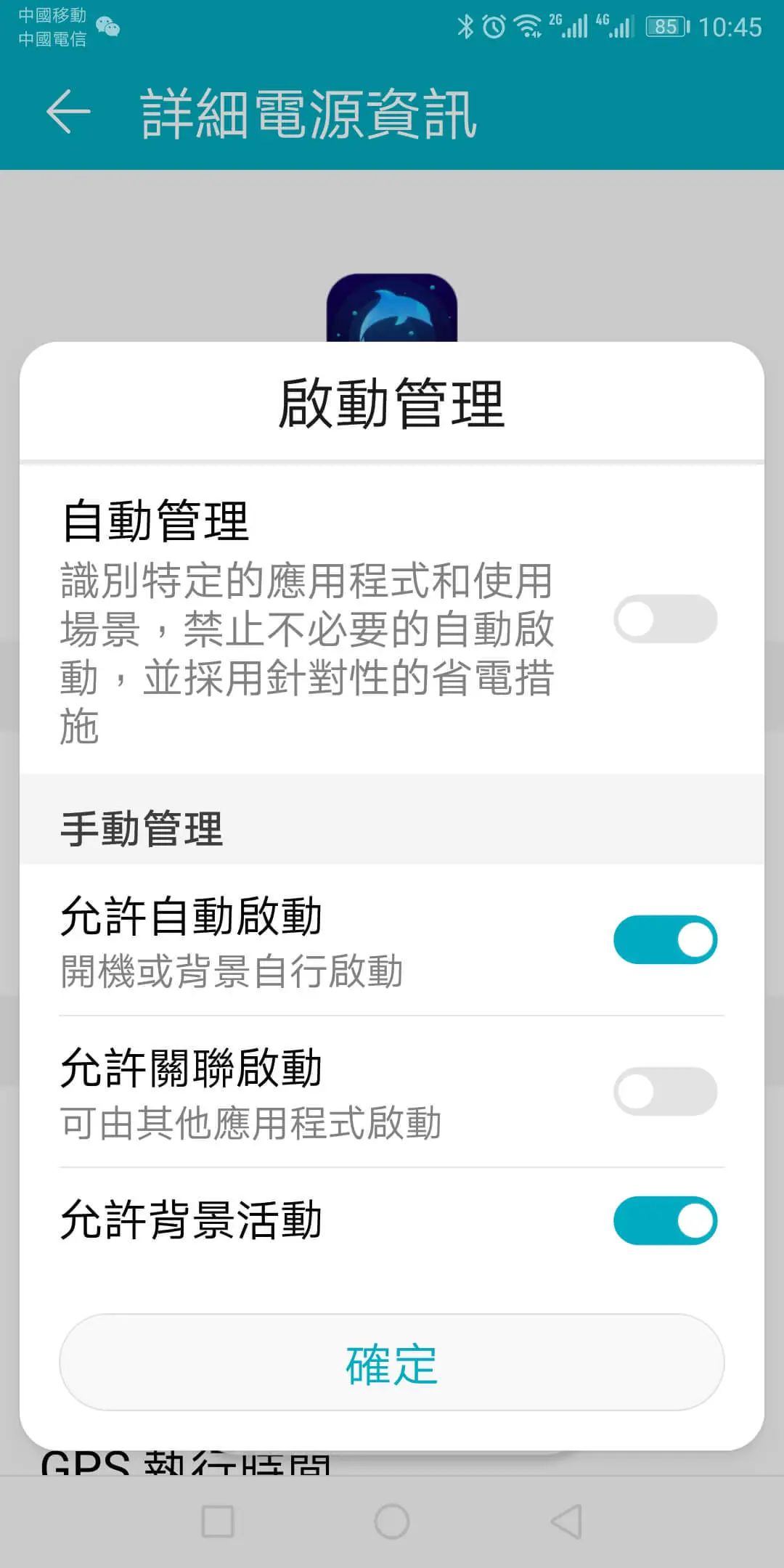Disable the 允許自動啟動 switch

(664, 938)
